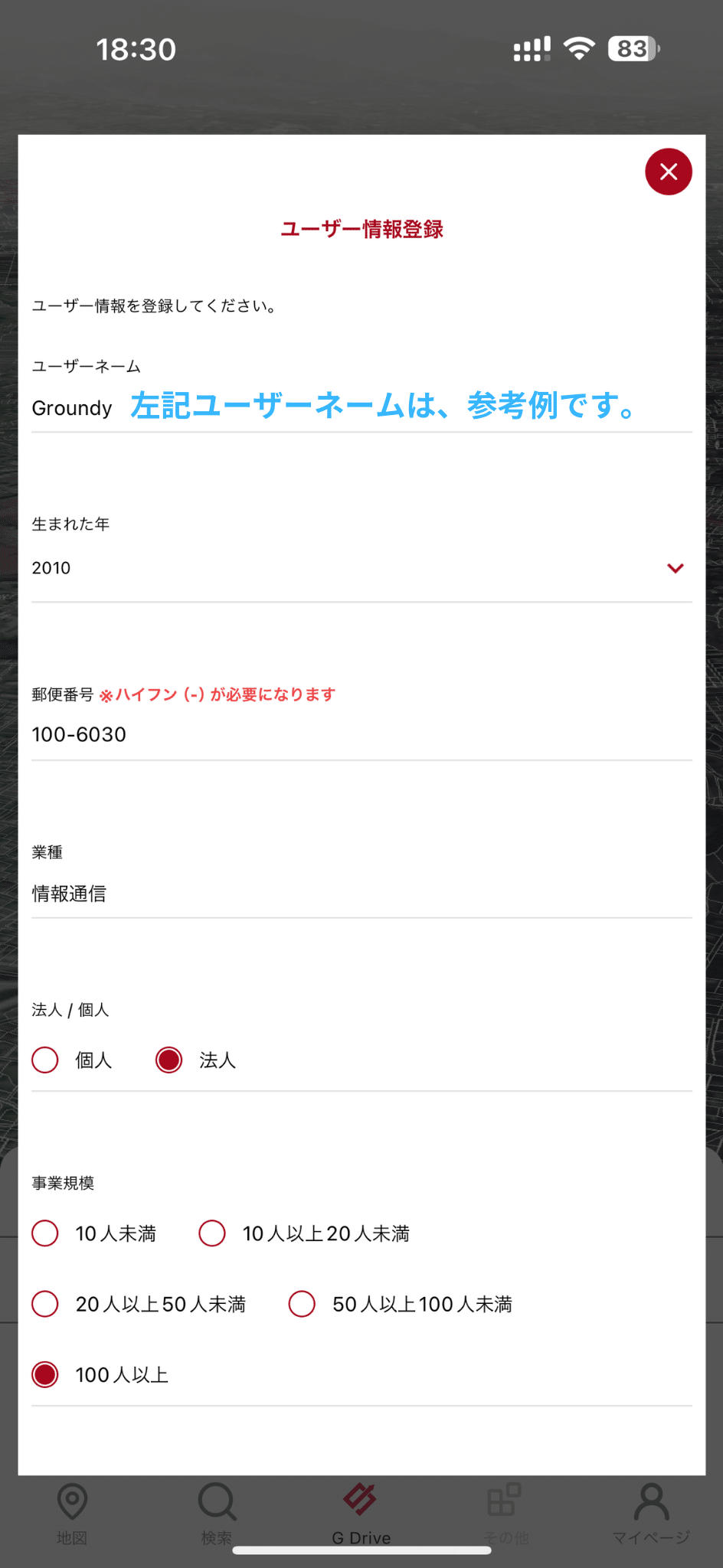Tap the cellular signal strength icon
This screenshot has height=1568, width=723.
point(532,47)
